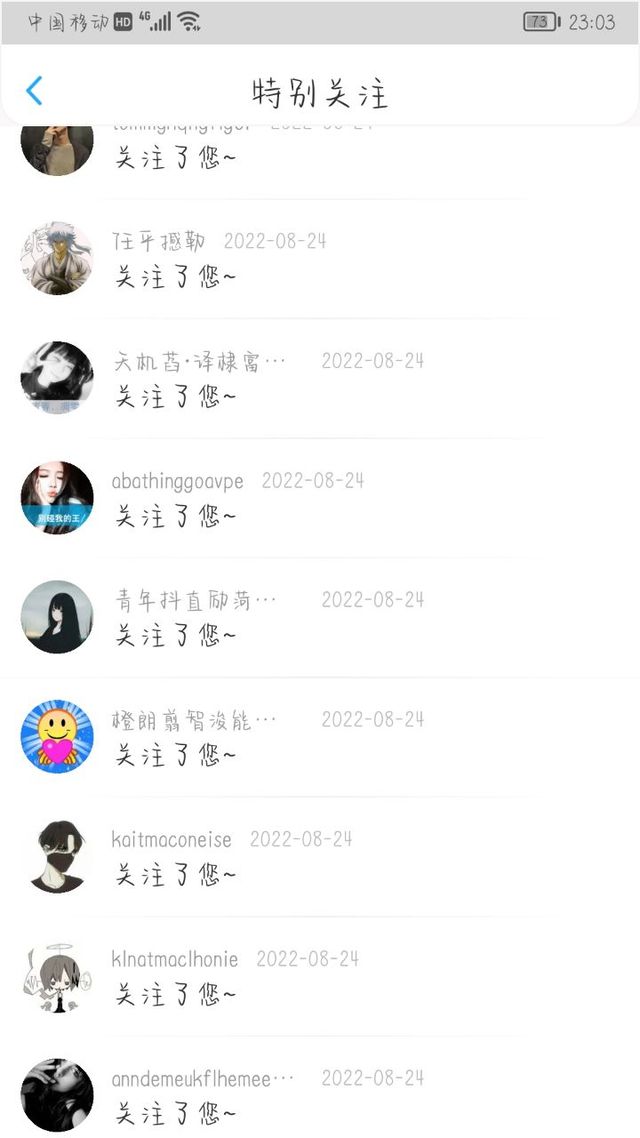View the masked boy avatar of kaitmaconeise
Screen dimensions: 640x1138
(x=57, y=856)
